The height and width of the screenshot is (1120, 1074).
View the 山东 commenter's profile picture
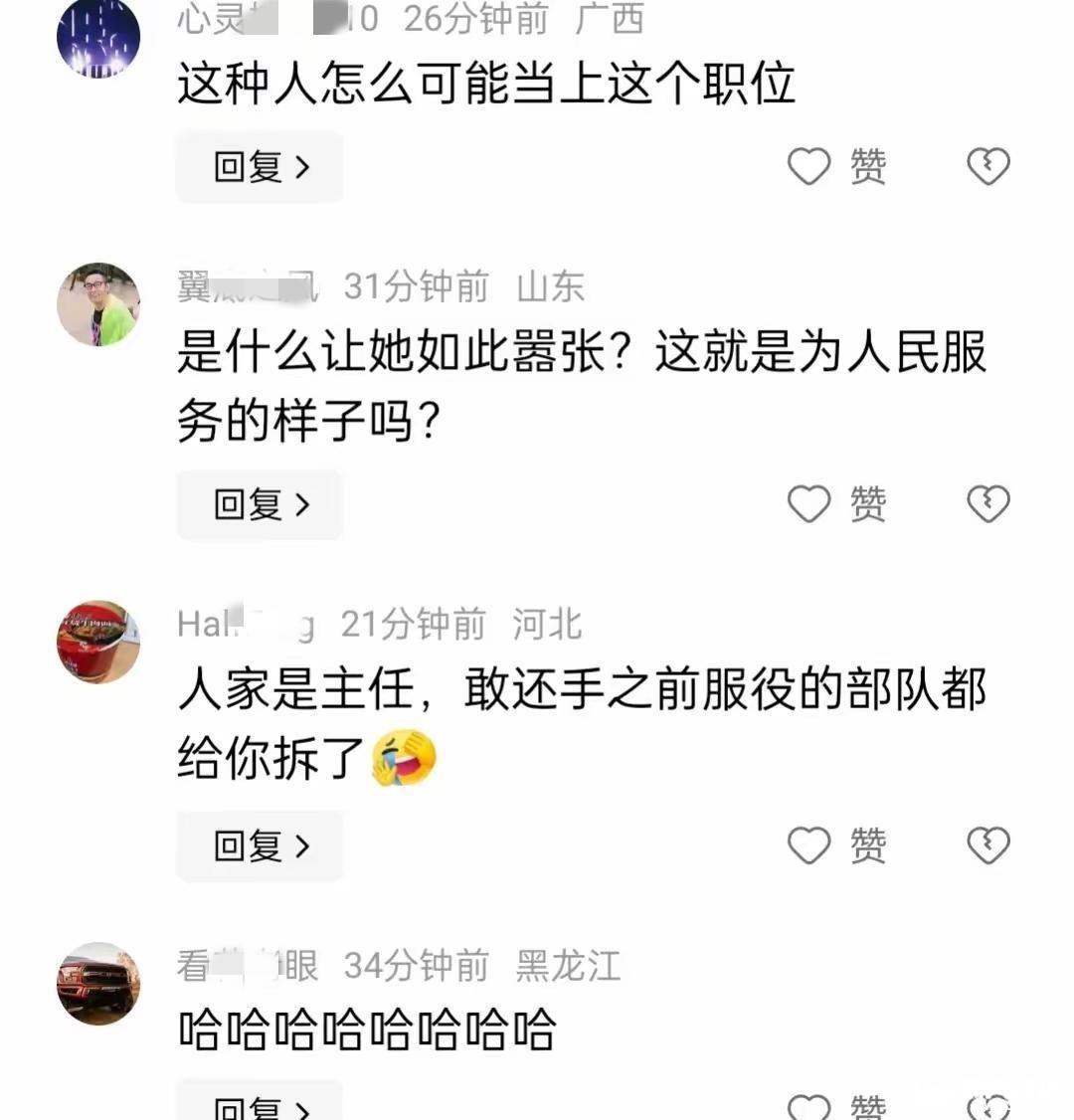(97, 304)
